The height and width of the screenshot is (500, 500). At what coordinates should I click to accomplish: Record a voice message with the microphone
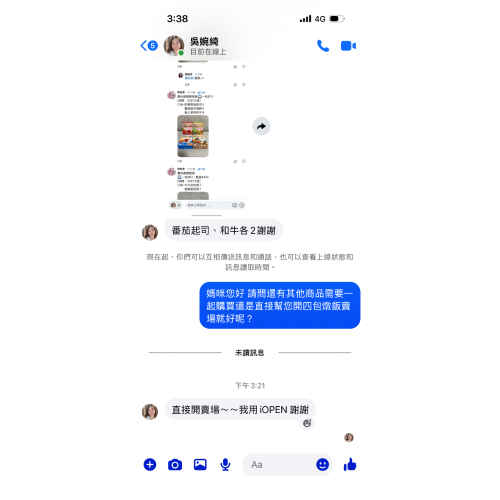pos(225,464)
